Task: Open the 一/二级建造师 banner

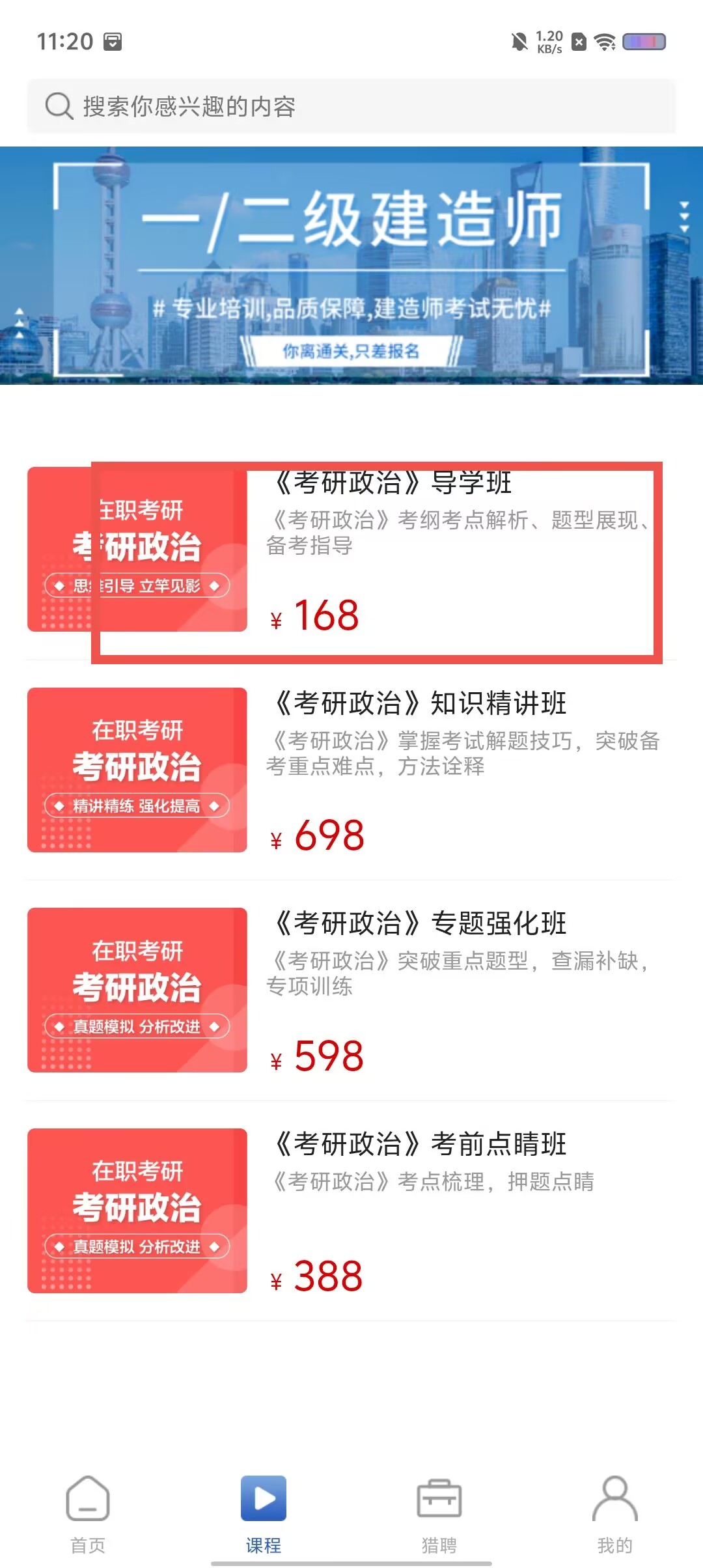Action: (x=351, y=266)
